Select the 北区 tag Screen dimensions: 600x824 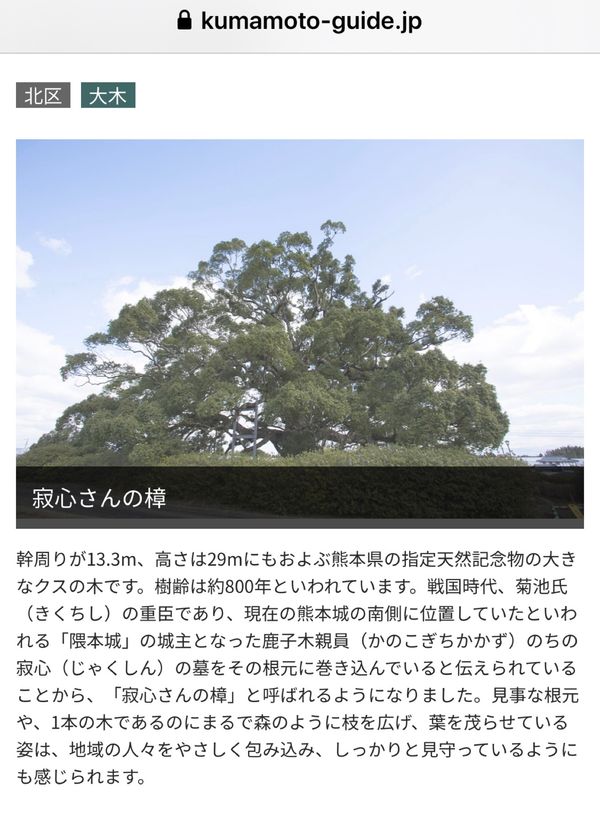point(43,96)
